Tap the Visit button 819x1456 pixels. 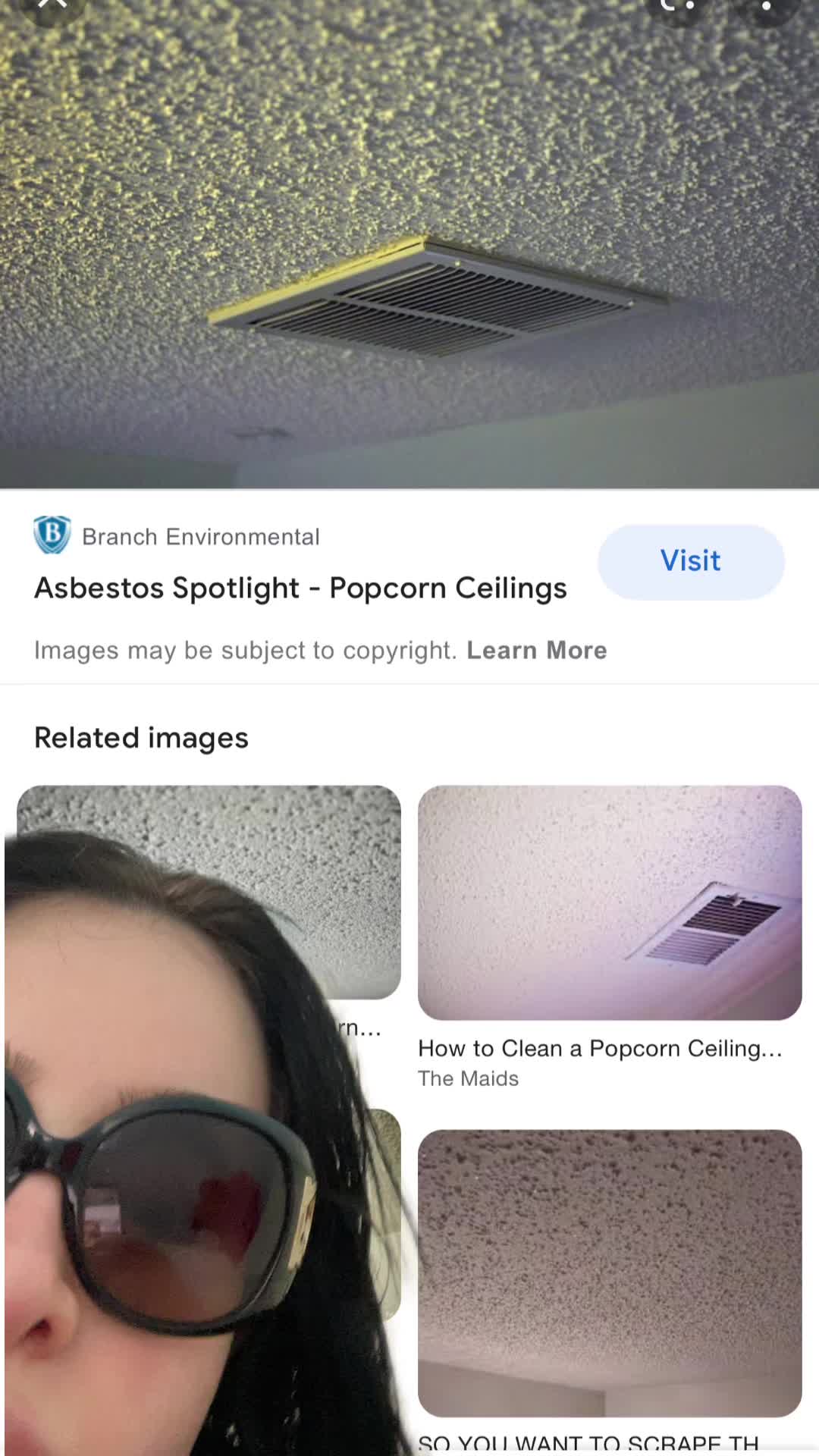click(690, 561)
